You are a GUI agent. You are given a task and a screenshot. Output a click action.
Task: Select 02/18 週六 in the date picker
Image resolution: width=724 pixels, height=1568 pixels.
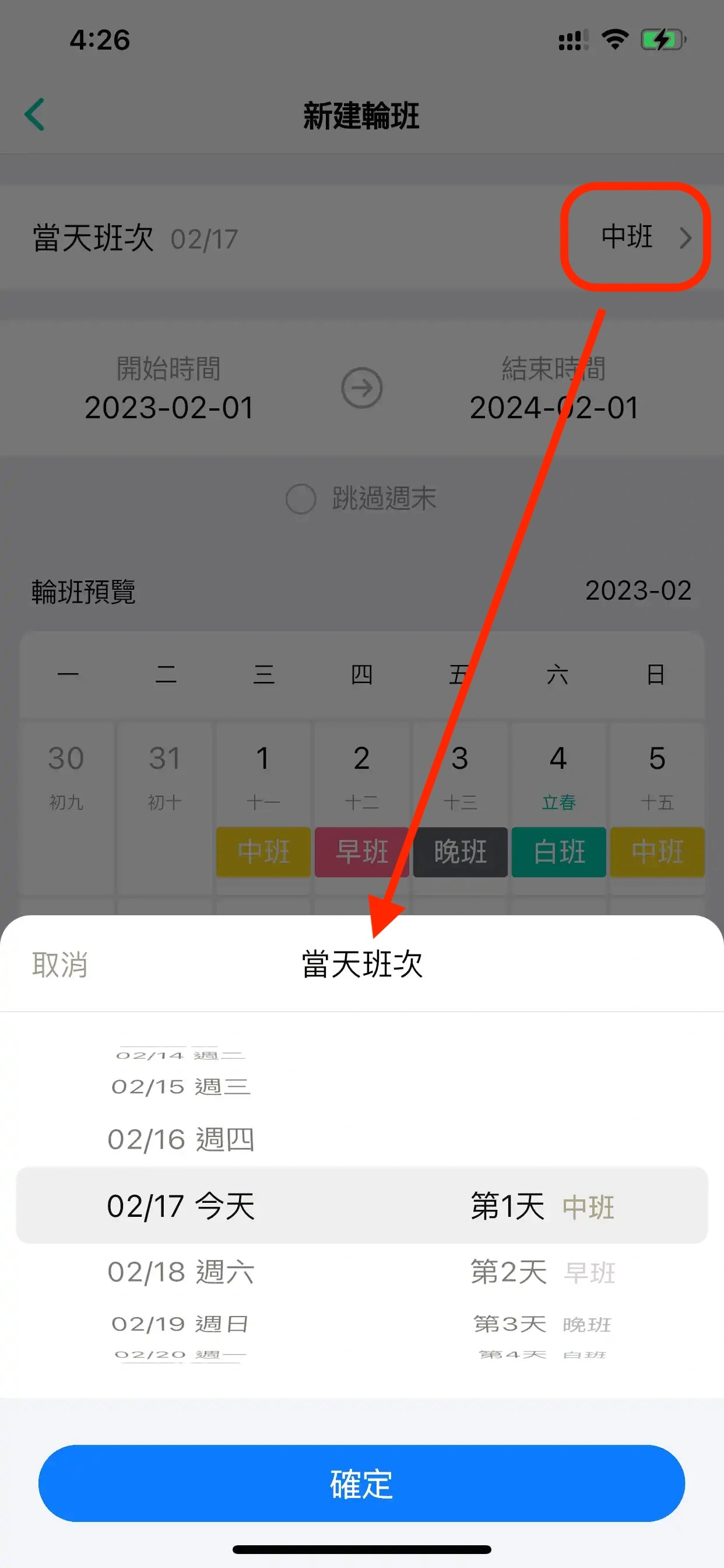pos(181,1272)
